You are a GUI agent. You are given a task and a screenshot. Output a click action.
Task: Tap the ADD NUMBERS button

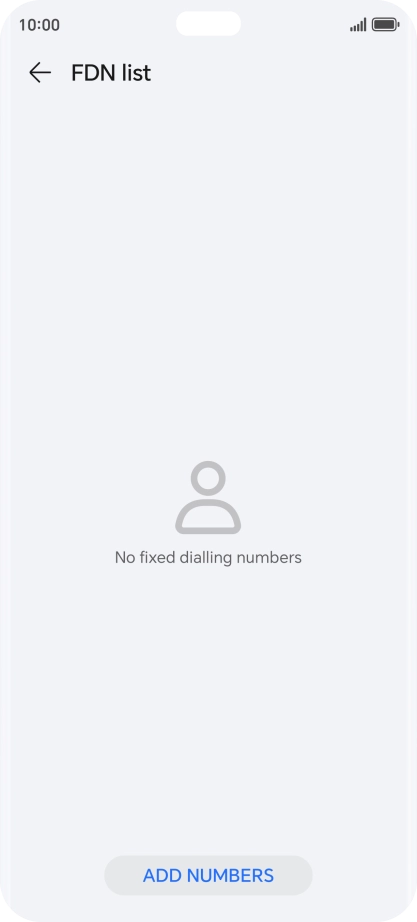click(208, 876)
